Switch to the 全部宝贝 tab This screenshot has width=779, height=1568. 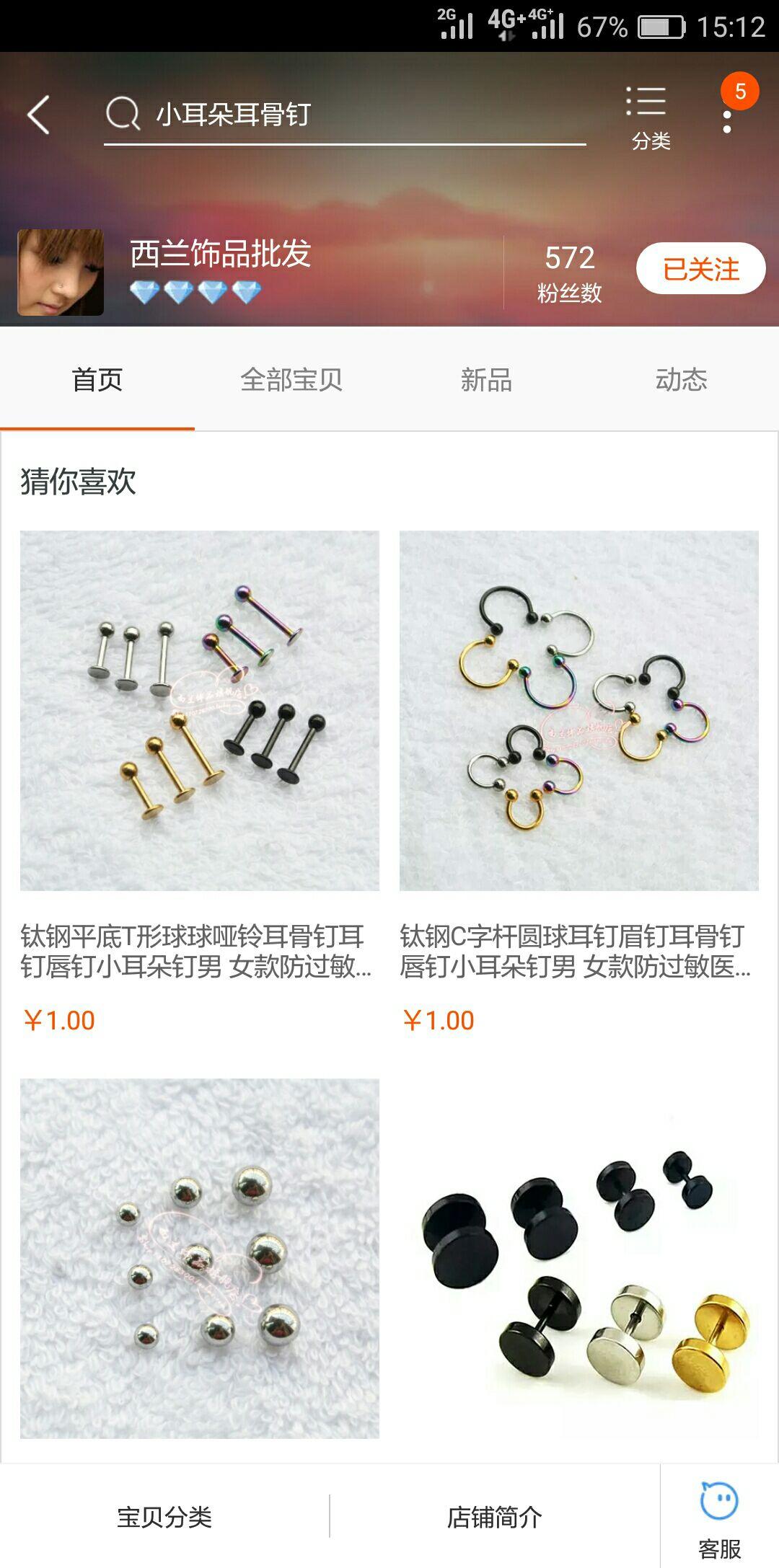[291, 382]
